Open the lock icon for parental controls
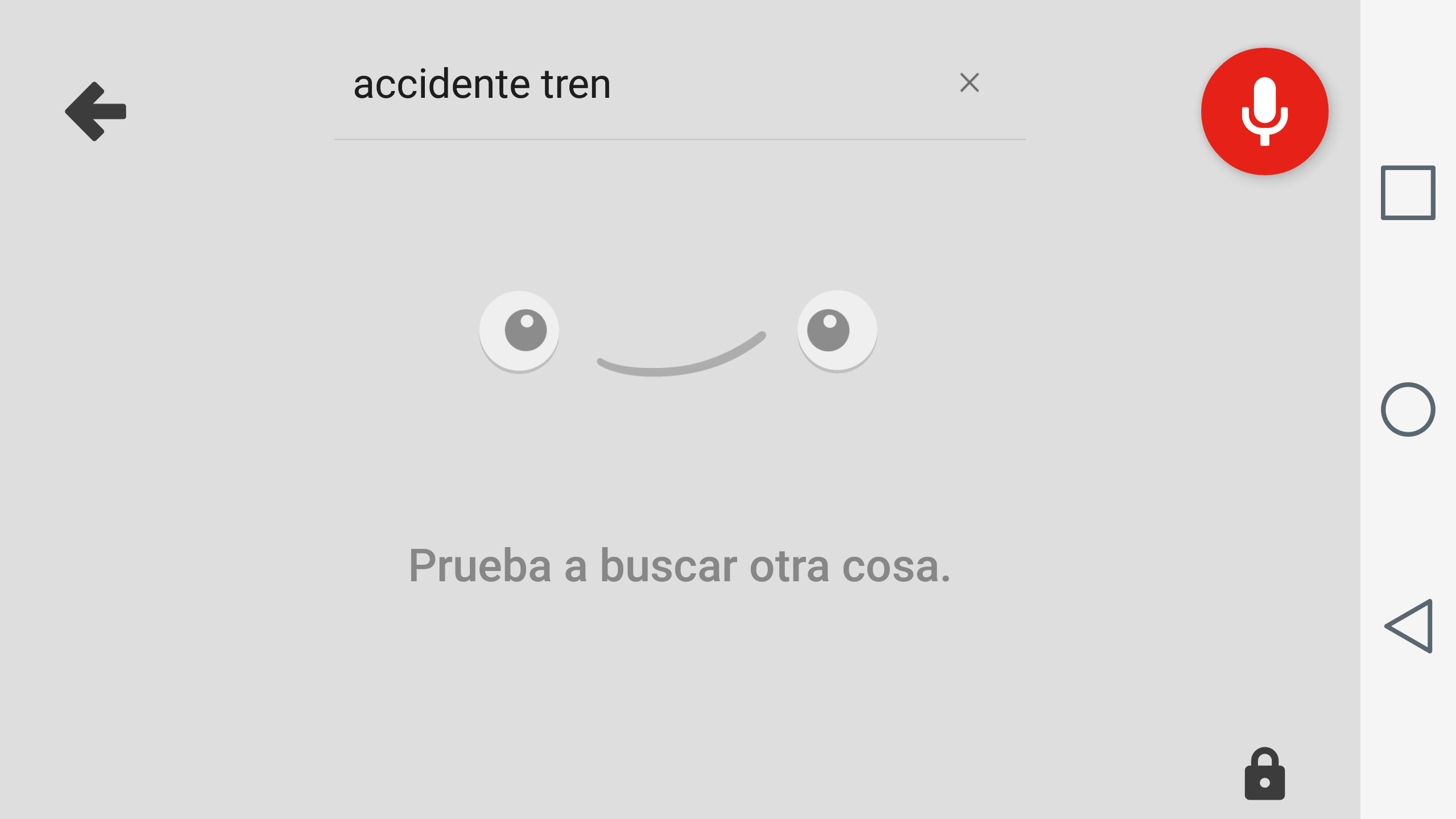Viewport: 1456px width, 819px height. coord(1264,775)
